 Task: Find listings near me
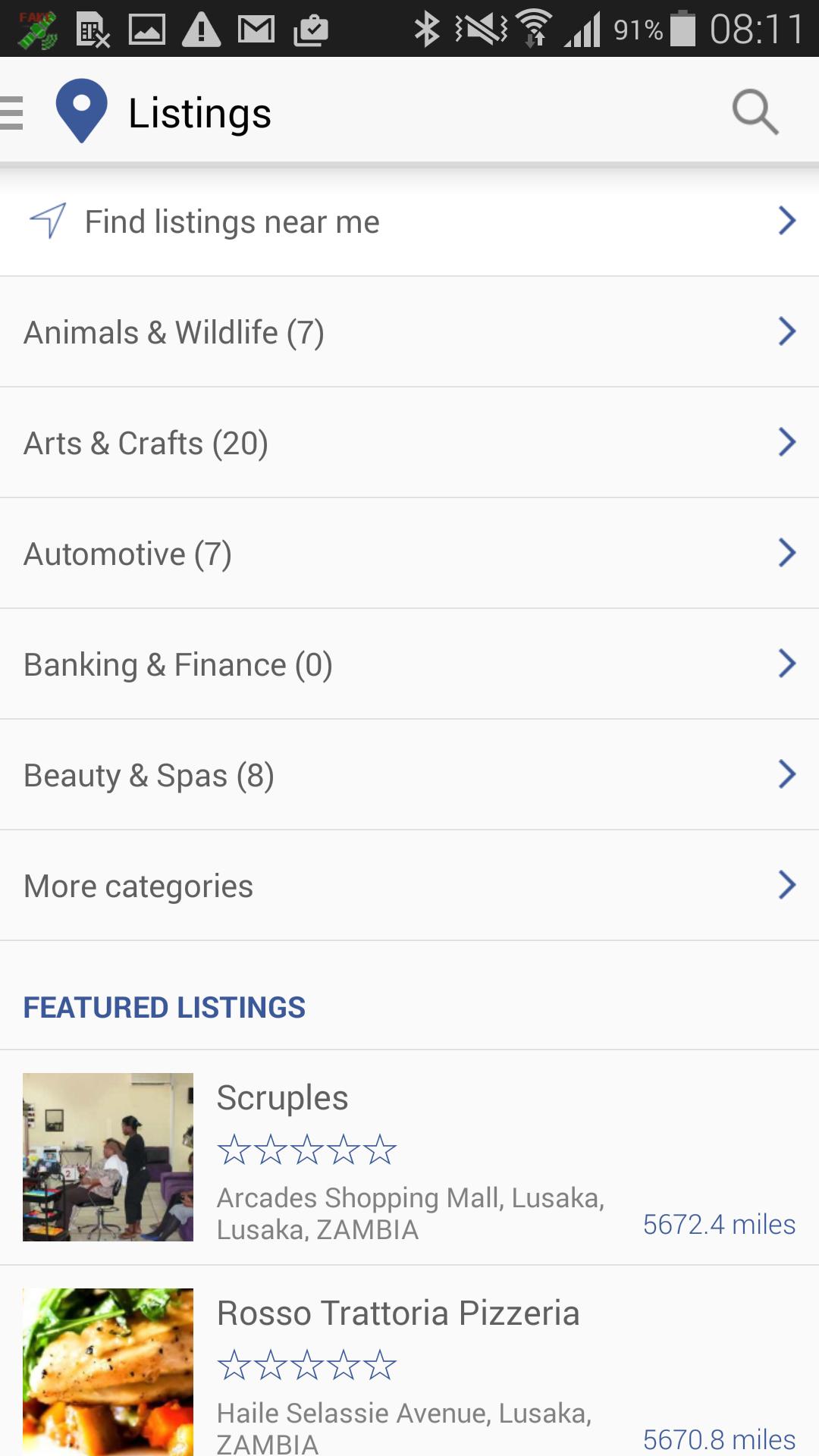409,221
